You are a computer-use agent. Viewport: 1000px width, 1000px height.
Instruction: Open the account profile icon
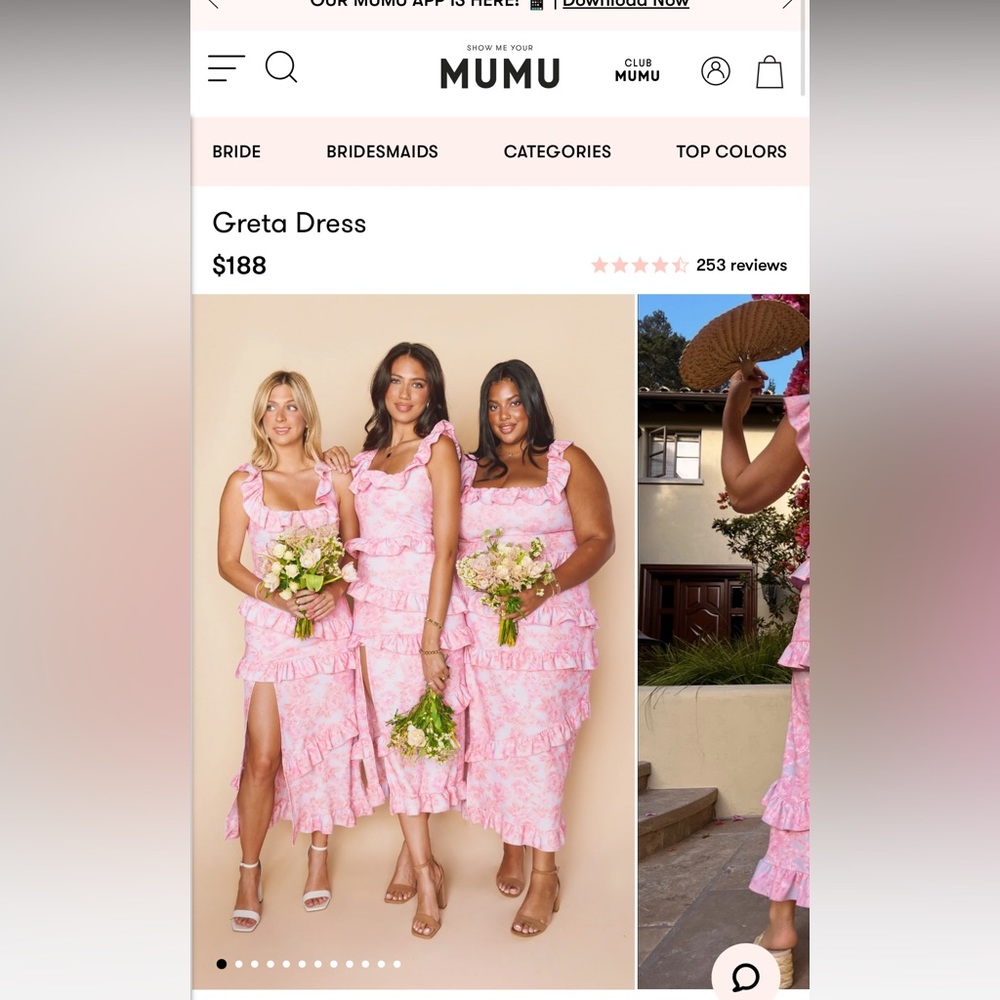point(715,71)
